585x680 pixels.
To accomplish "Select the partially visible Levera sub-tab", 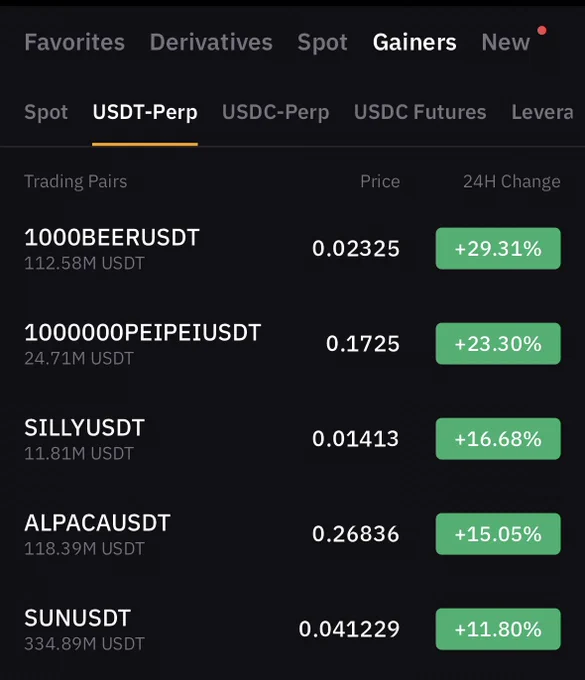I will click(x=543, y=112).
